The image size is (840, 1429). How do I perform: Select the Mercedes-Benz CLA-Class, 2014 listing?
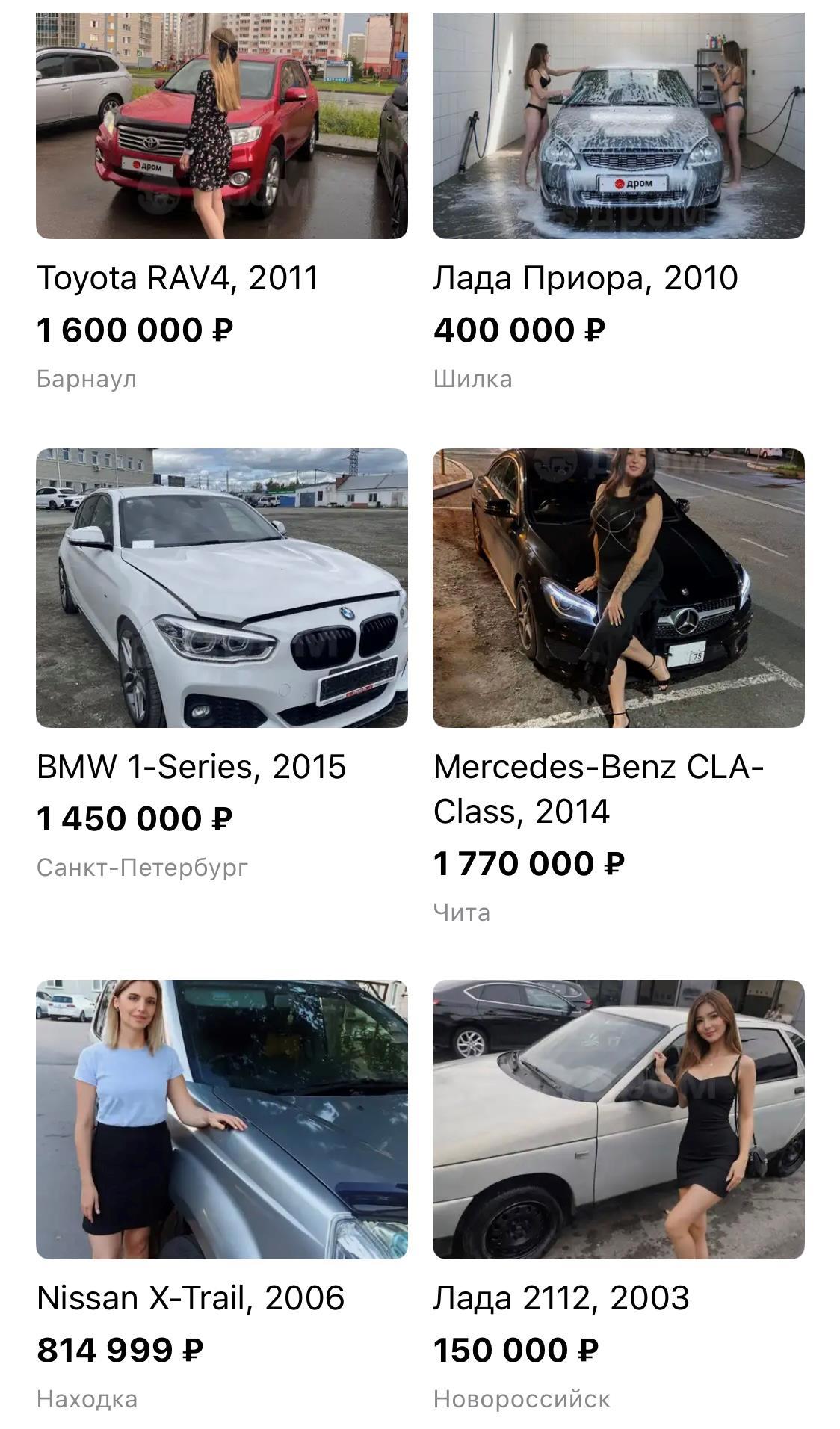(x=618, y=587)
